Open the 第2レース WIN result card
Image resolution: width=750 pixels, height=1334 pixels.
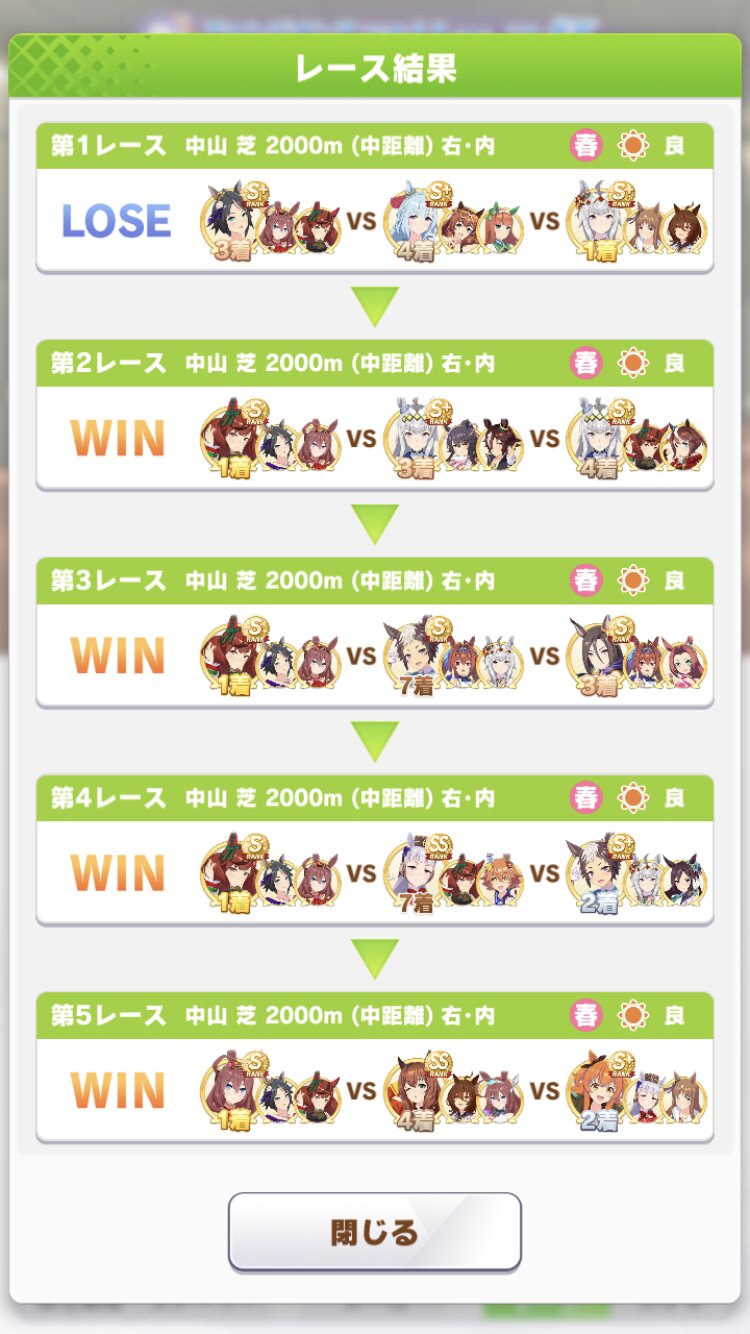[375, 438]
